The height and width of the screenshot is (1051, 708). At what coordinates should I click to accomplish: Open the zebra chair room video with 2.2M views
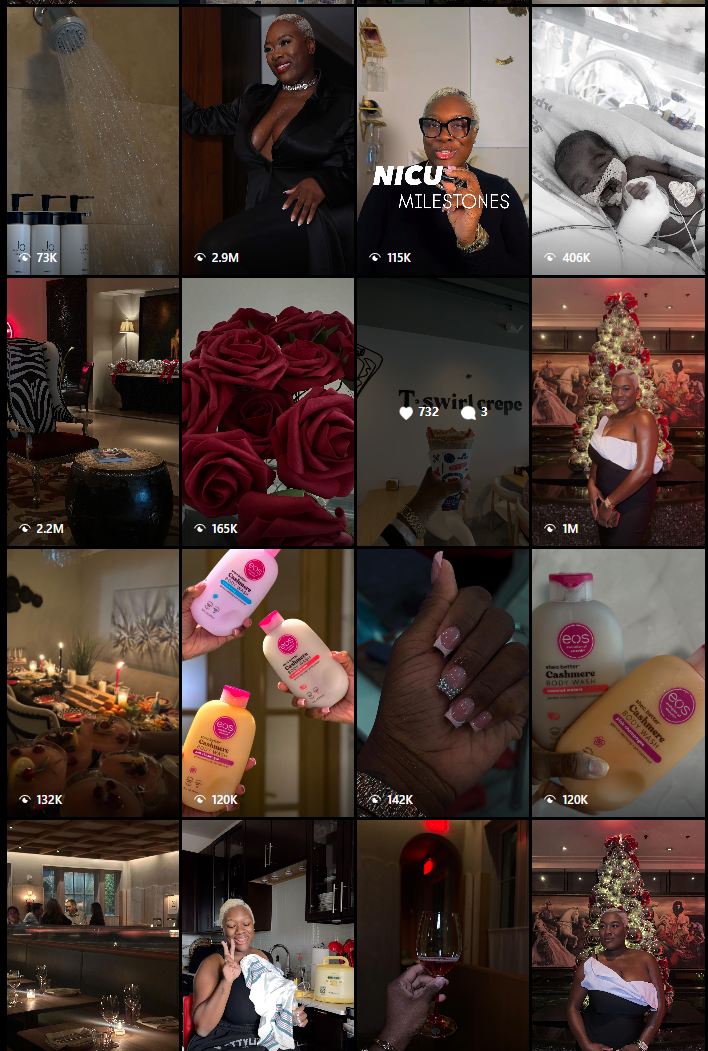click(x=93, y=412)
